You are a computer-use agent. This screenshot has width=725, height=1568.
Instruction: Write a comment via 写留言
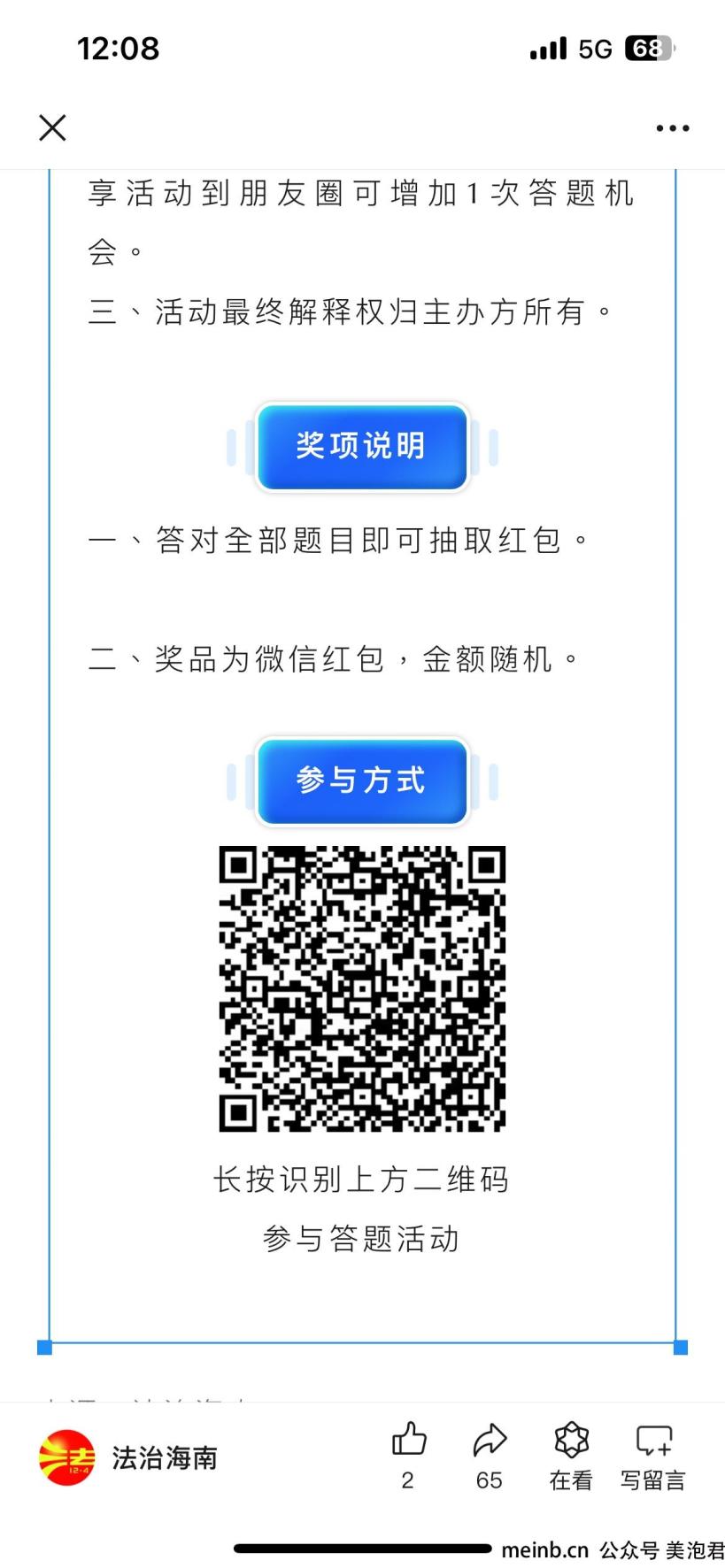coord(652,1441)
